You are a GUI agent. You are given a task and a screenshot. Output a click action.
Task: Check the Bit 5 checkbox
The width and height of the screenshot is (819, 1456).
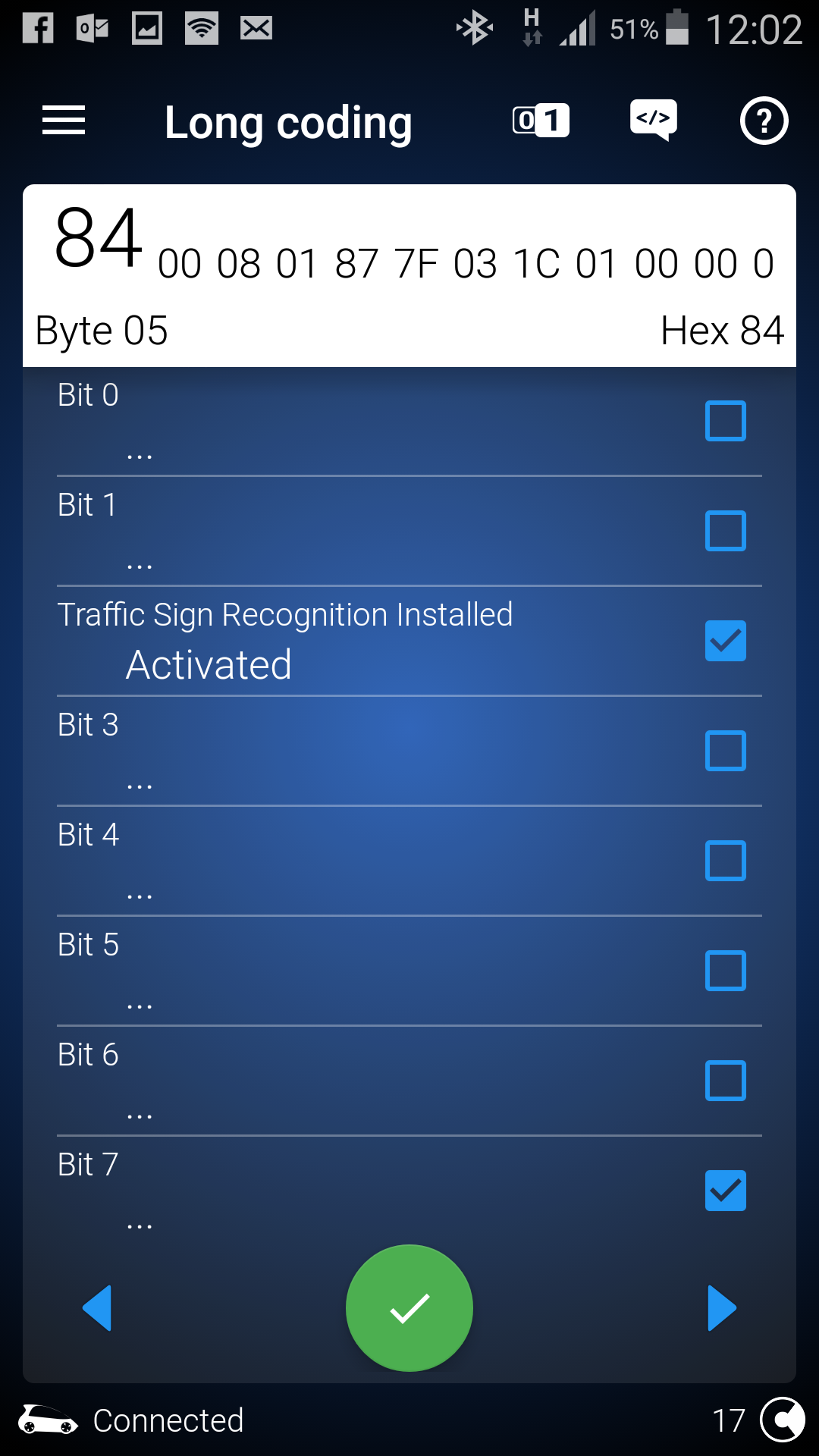[726, 971]
